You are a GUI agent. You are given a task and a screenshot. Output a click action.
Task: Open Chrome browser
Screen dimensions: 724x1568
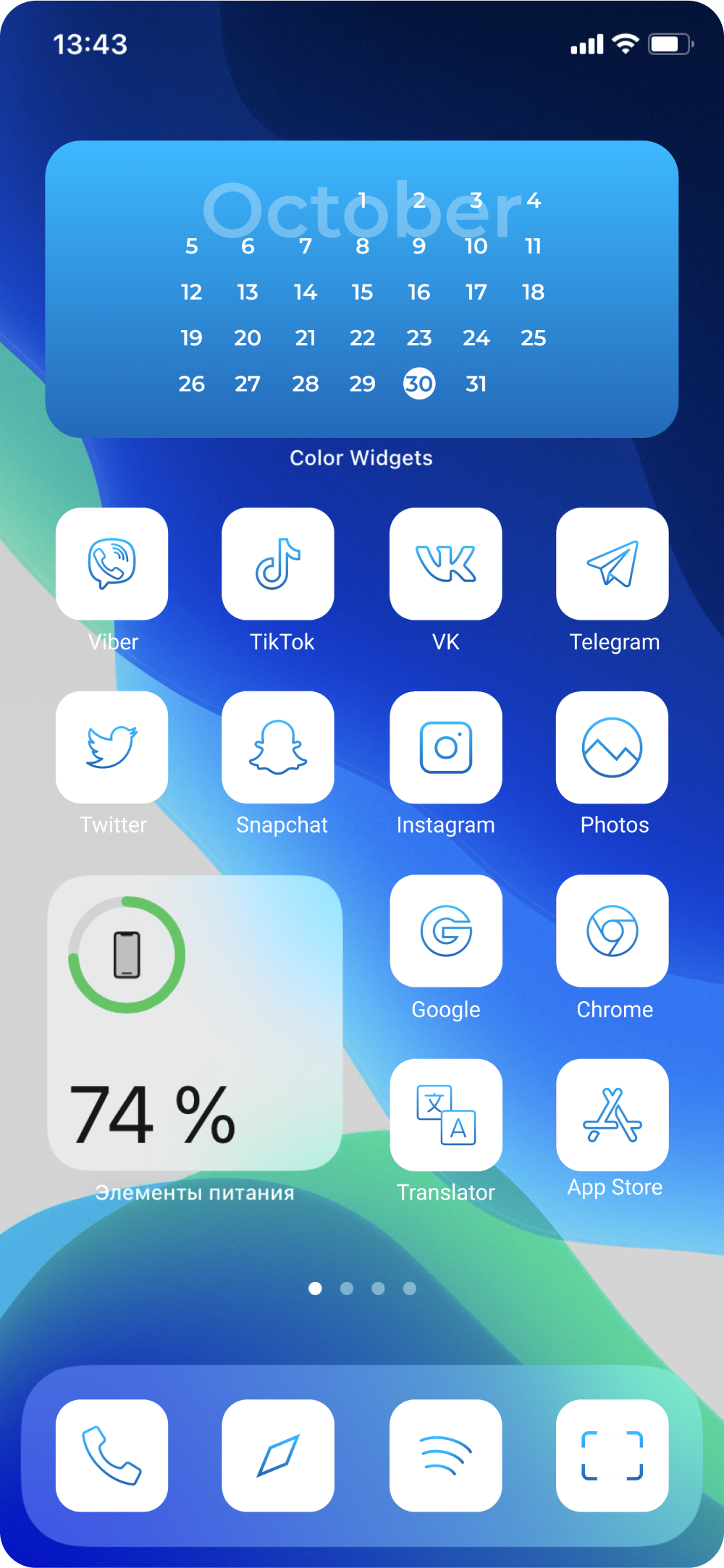click(x=613, y=931)
